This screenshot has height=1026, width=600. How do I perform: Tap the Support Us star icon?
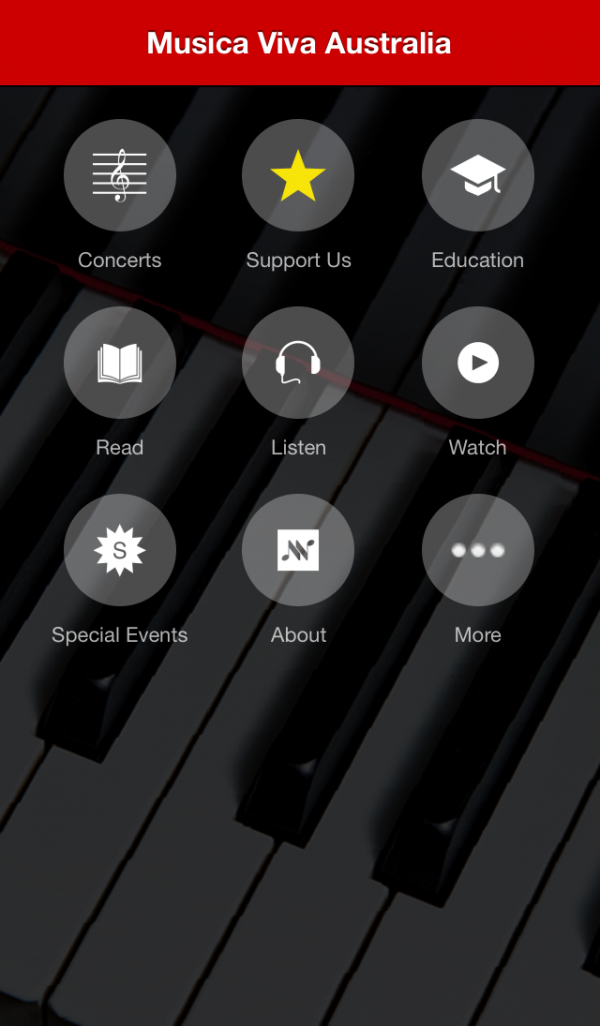[x=298, y=175]
